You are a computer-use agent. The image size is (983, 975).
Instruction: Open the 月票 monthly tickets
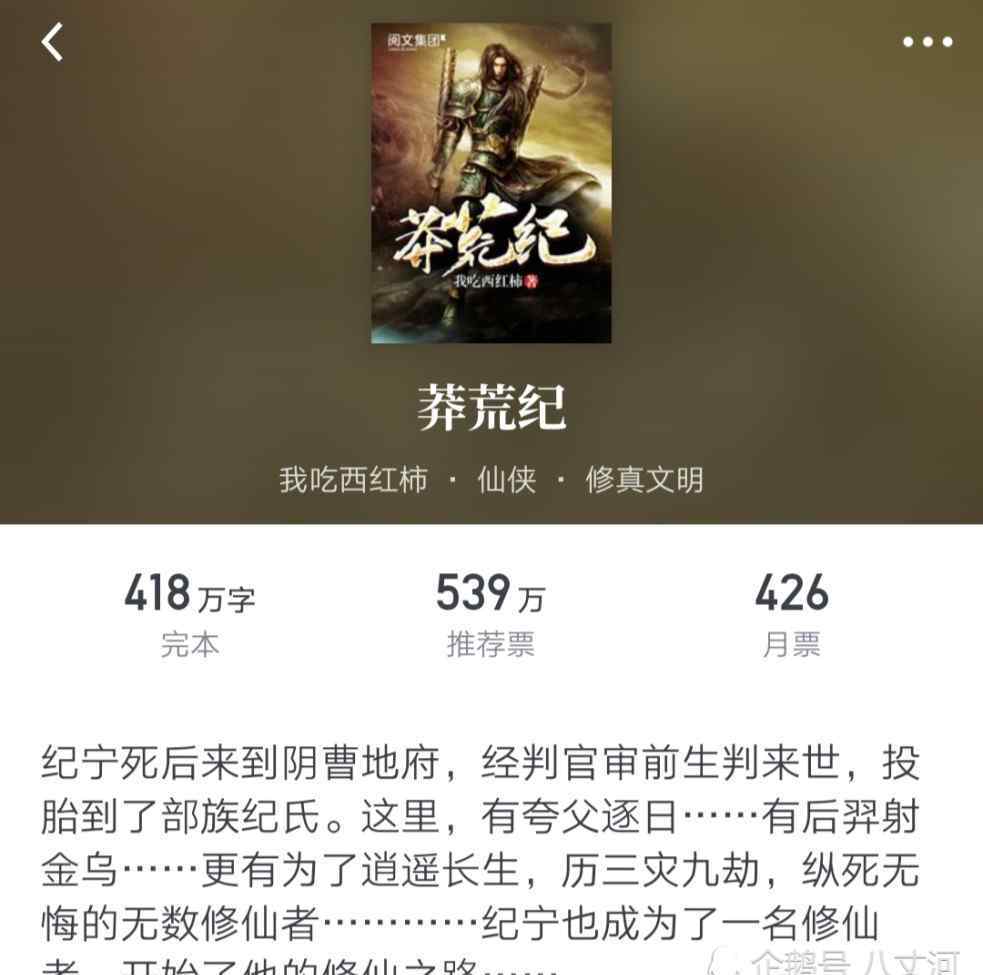(791, 613)
